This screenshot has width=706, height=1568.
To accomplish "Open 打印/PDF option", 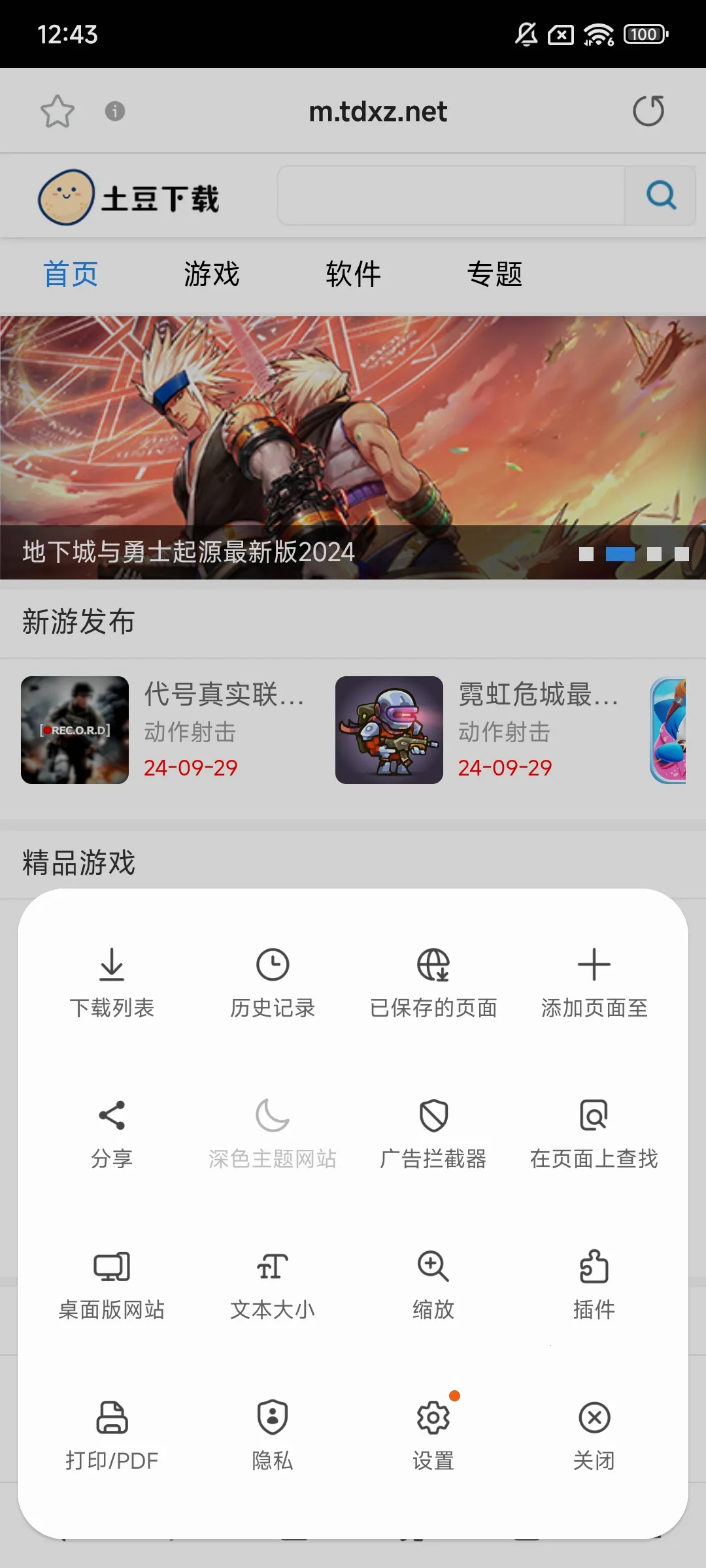I will (112, 1437).
